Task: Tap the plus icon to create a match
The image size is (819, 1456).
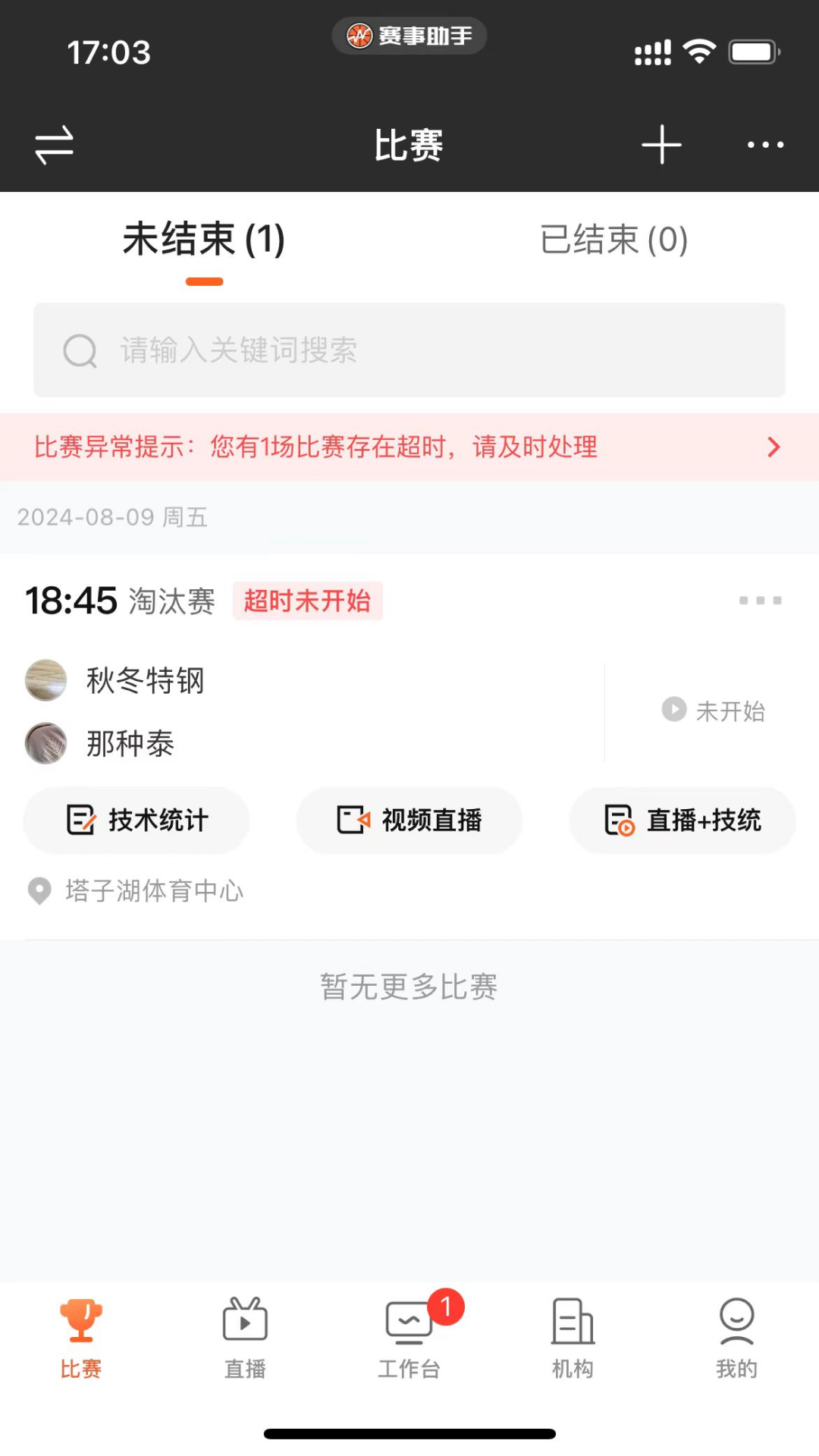Action: 661,144
